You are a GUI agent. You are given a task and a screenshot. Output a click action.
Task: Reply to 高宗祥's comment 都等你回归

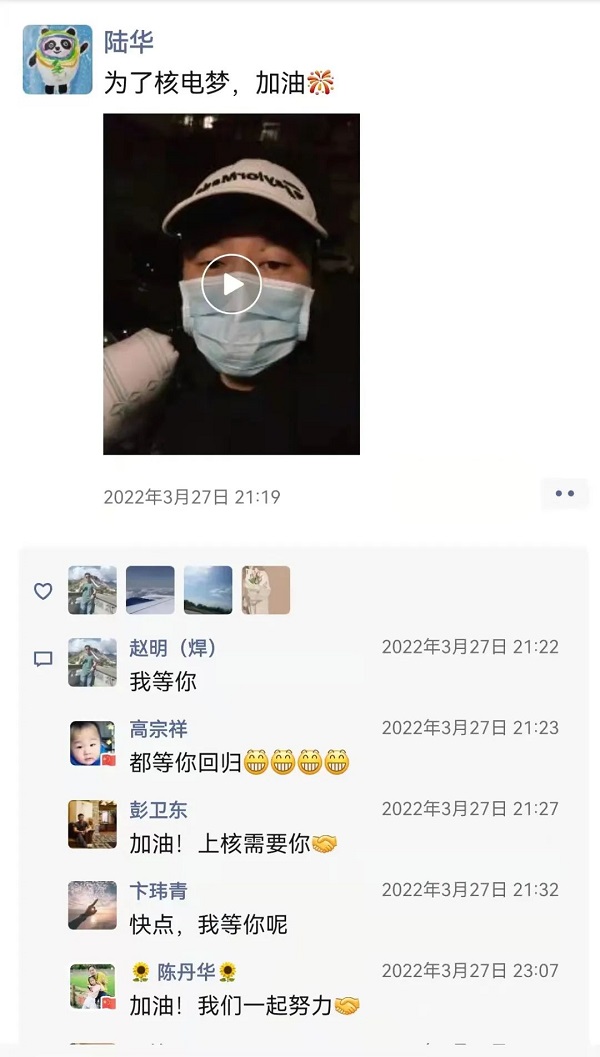click(239, 762)
